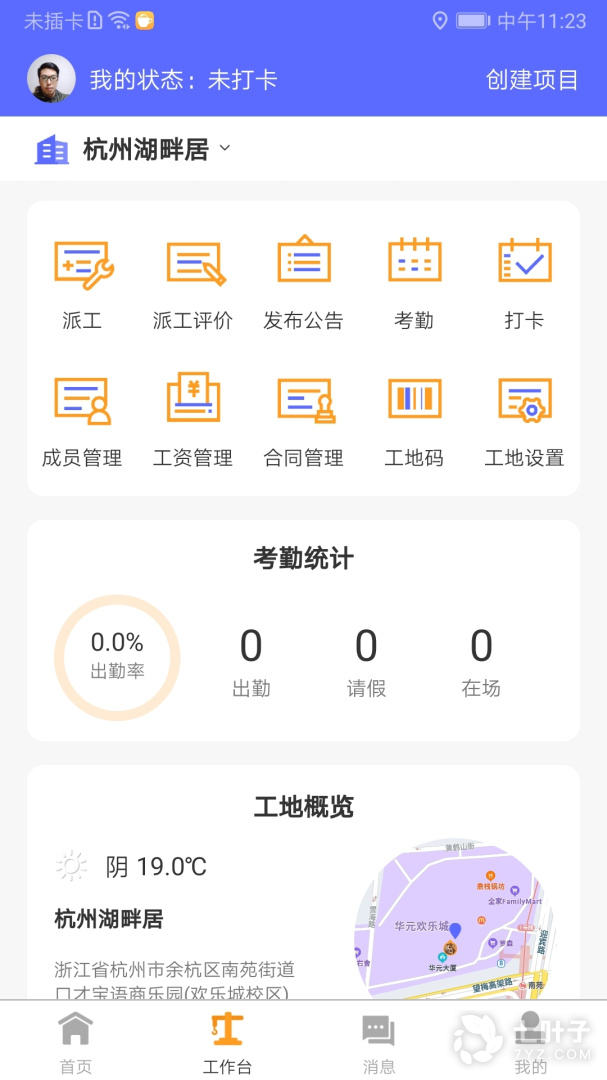The image size is (607, 1080).
Task: Open 工资管理 salary management
Action: (x=193, y=420)
